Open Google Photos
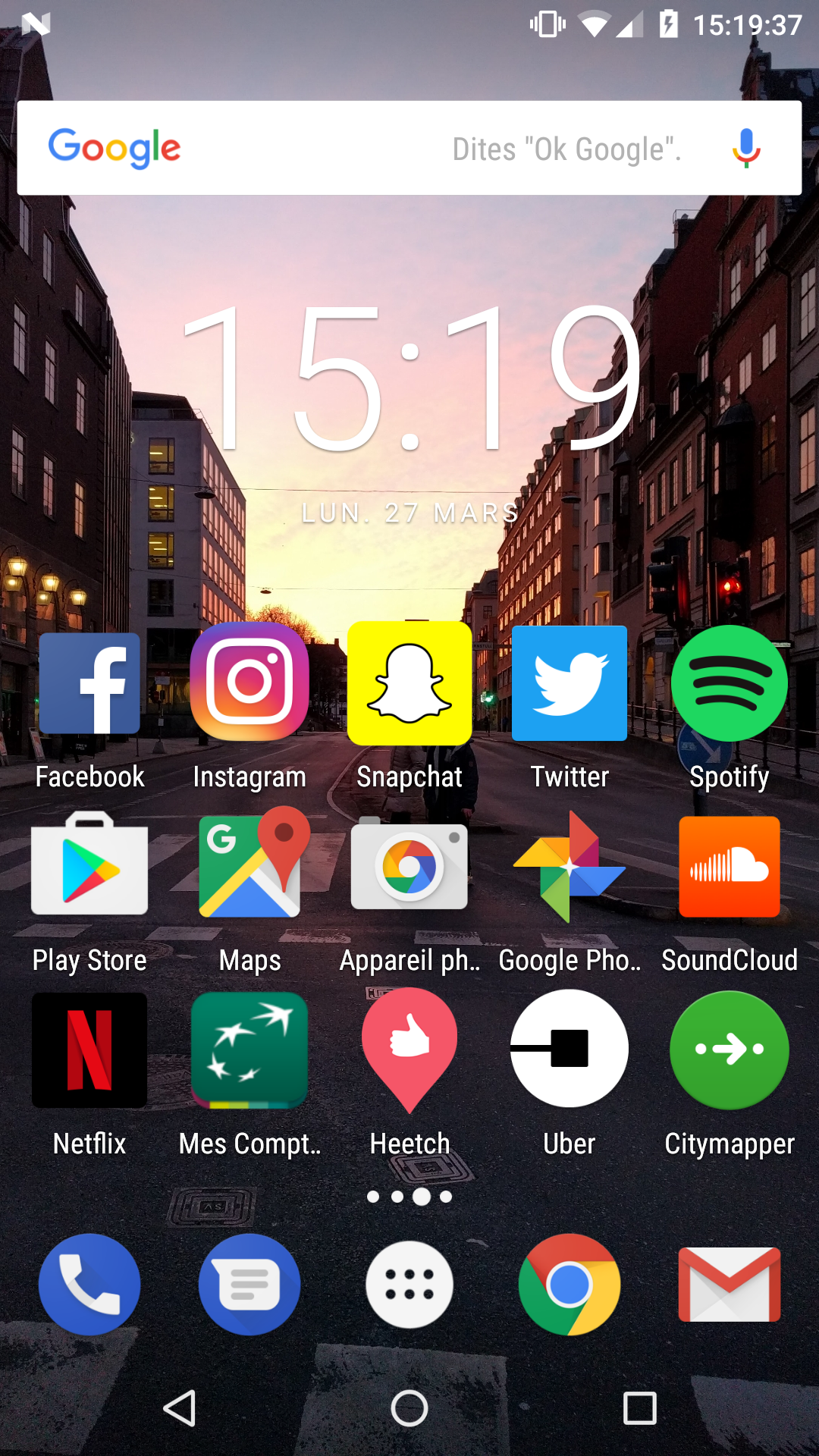This screenshot has height=1456, width=819. click(570, 866)
